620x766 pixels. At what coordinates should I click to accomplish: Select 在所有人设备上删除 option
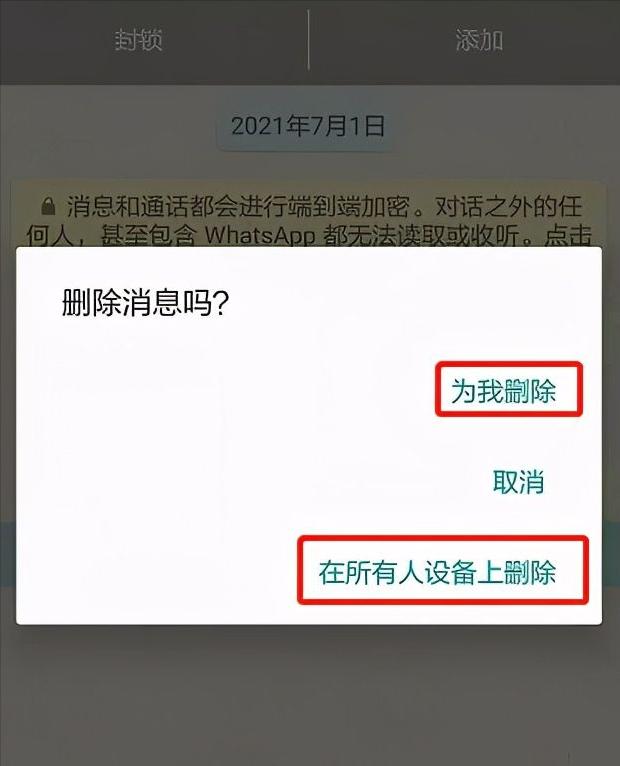click(442, 572)
